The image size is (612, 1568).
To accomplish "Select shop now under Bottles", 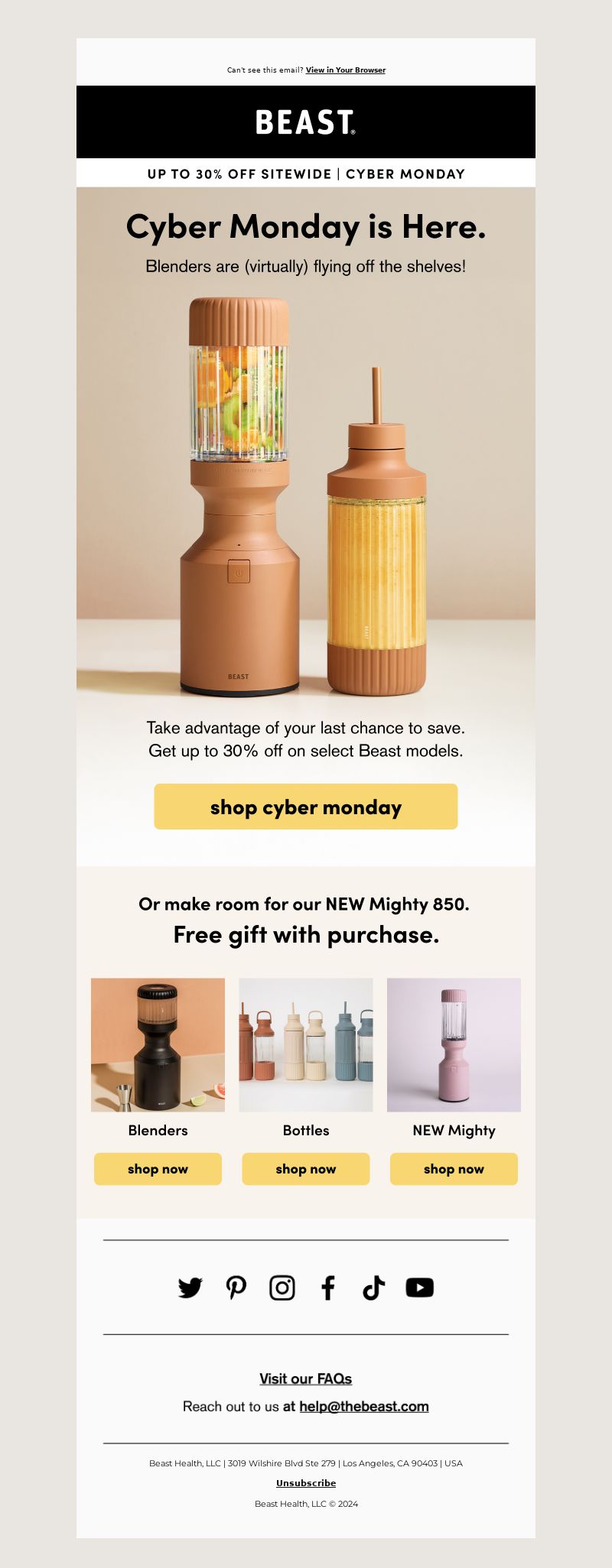I will 306,1169.
